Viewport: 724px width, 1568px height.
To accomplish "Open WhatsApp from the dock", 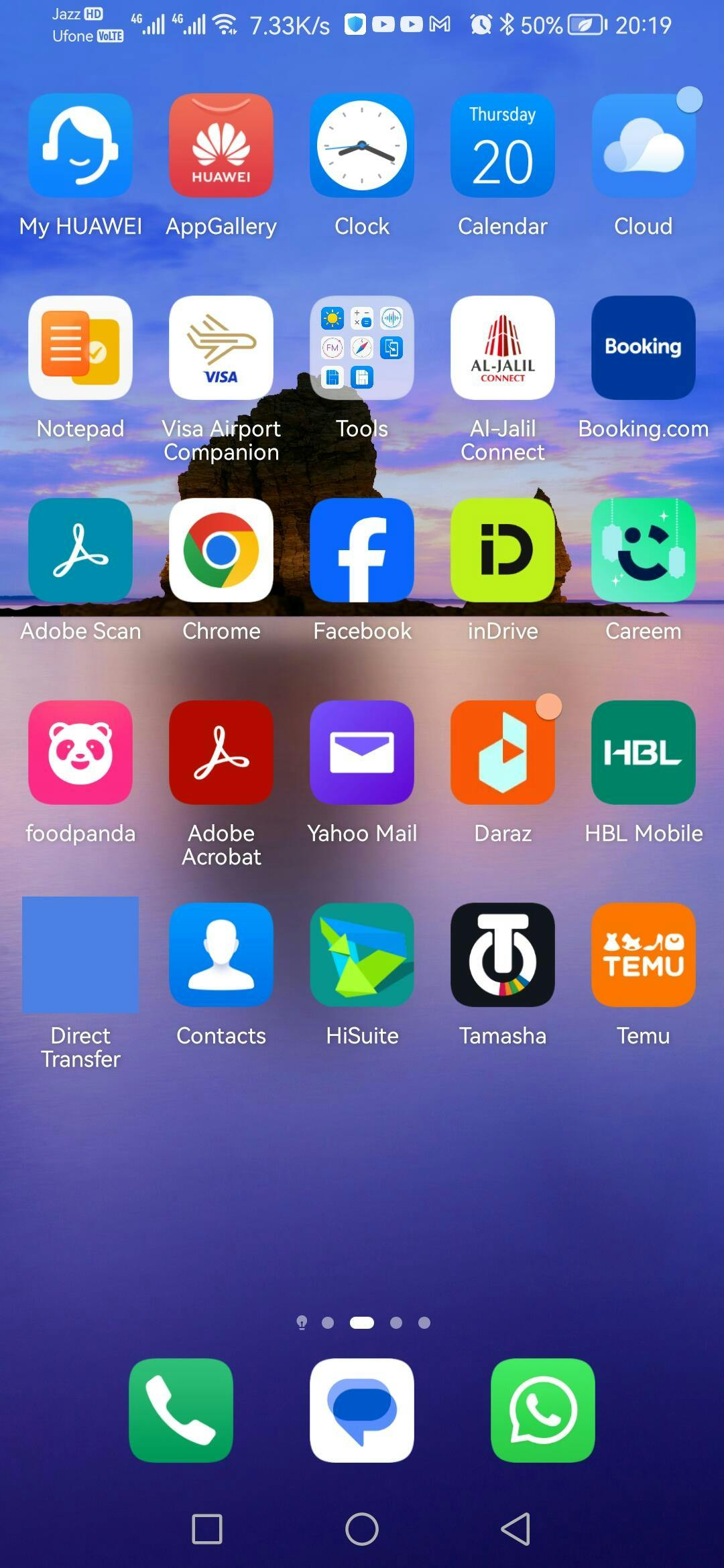I will coord(543,1411).
